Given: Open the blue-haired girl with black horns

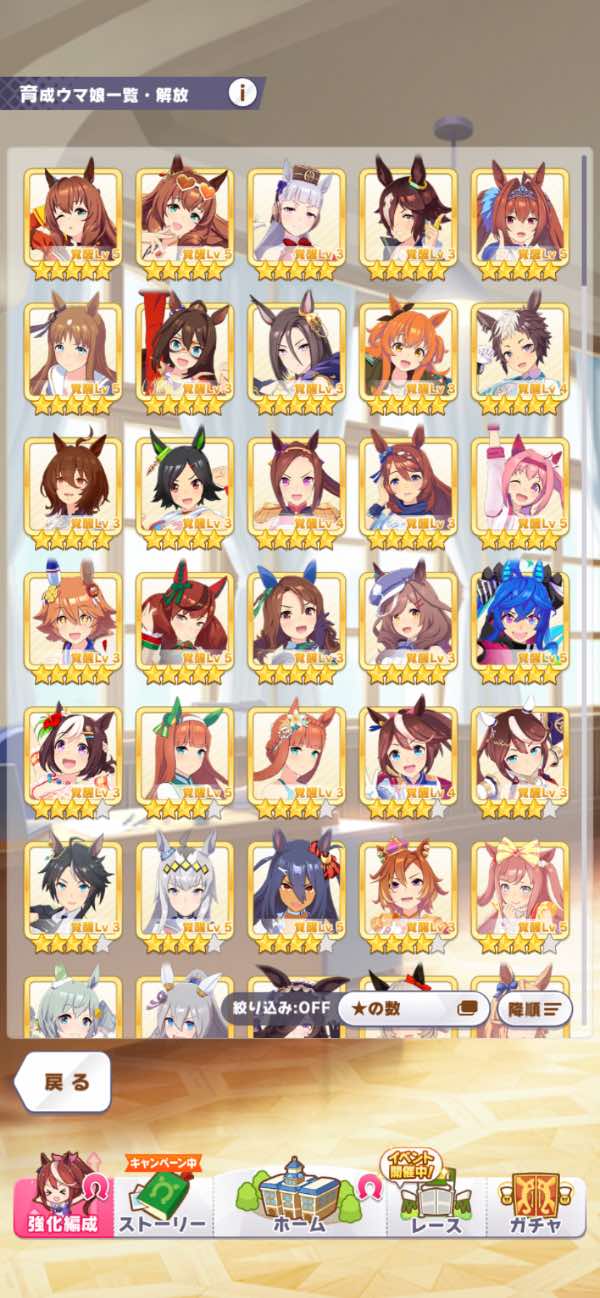Looking at the screenshot, I should click(x=520, y=623).
